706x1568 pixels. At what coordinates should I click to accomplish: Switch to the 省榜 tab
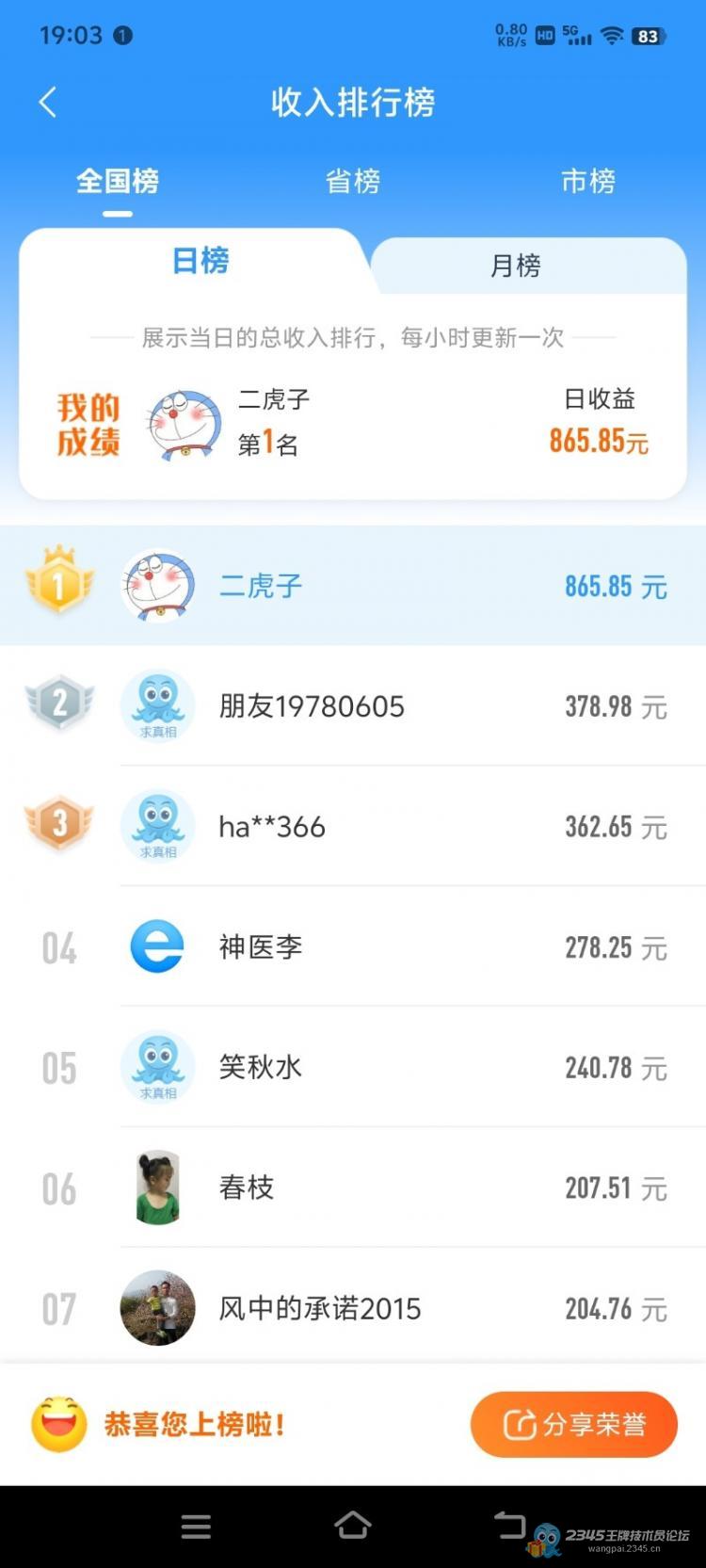pyautogui.click(x=353, y=181)
